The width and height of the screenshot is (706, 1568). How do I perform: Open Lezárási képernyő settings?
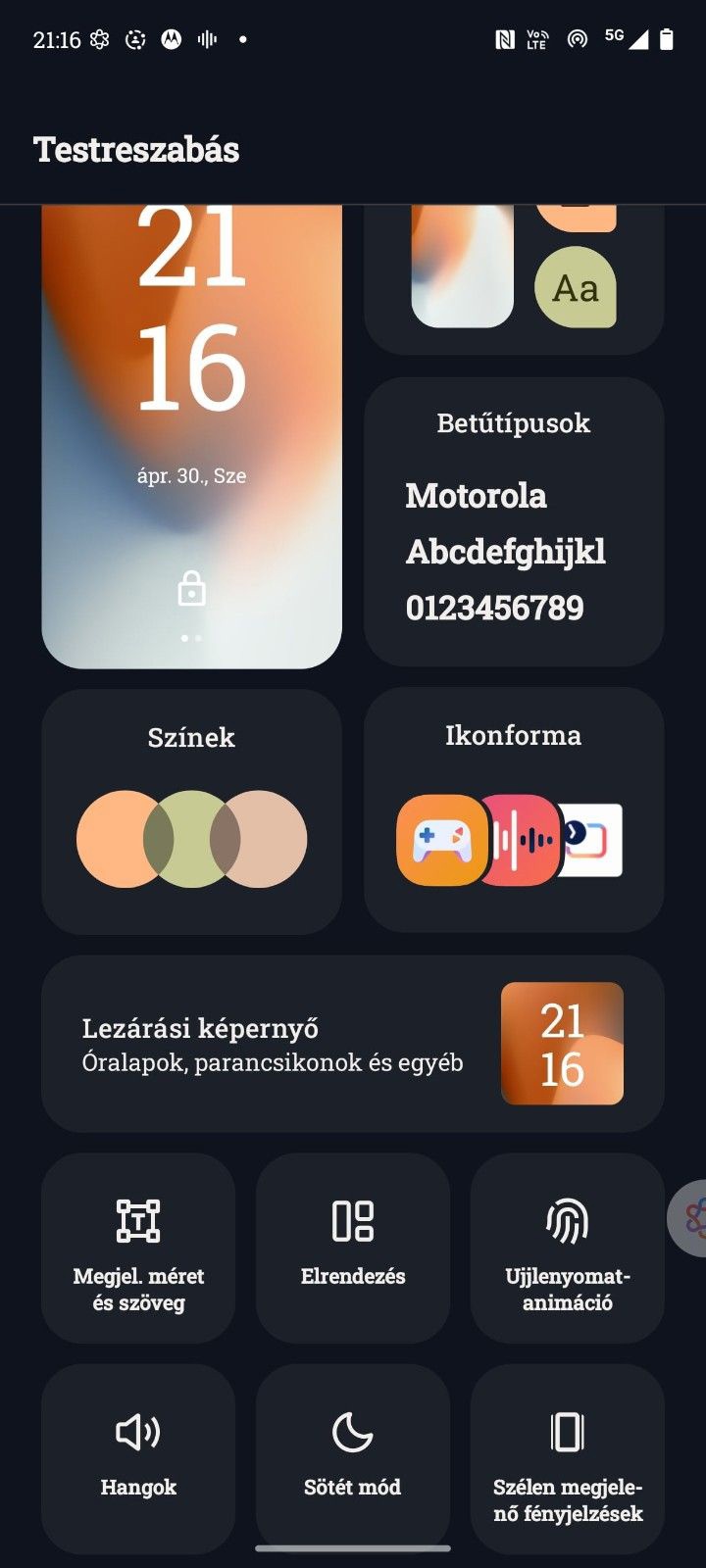352,1044
